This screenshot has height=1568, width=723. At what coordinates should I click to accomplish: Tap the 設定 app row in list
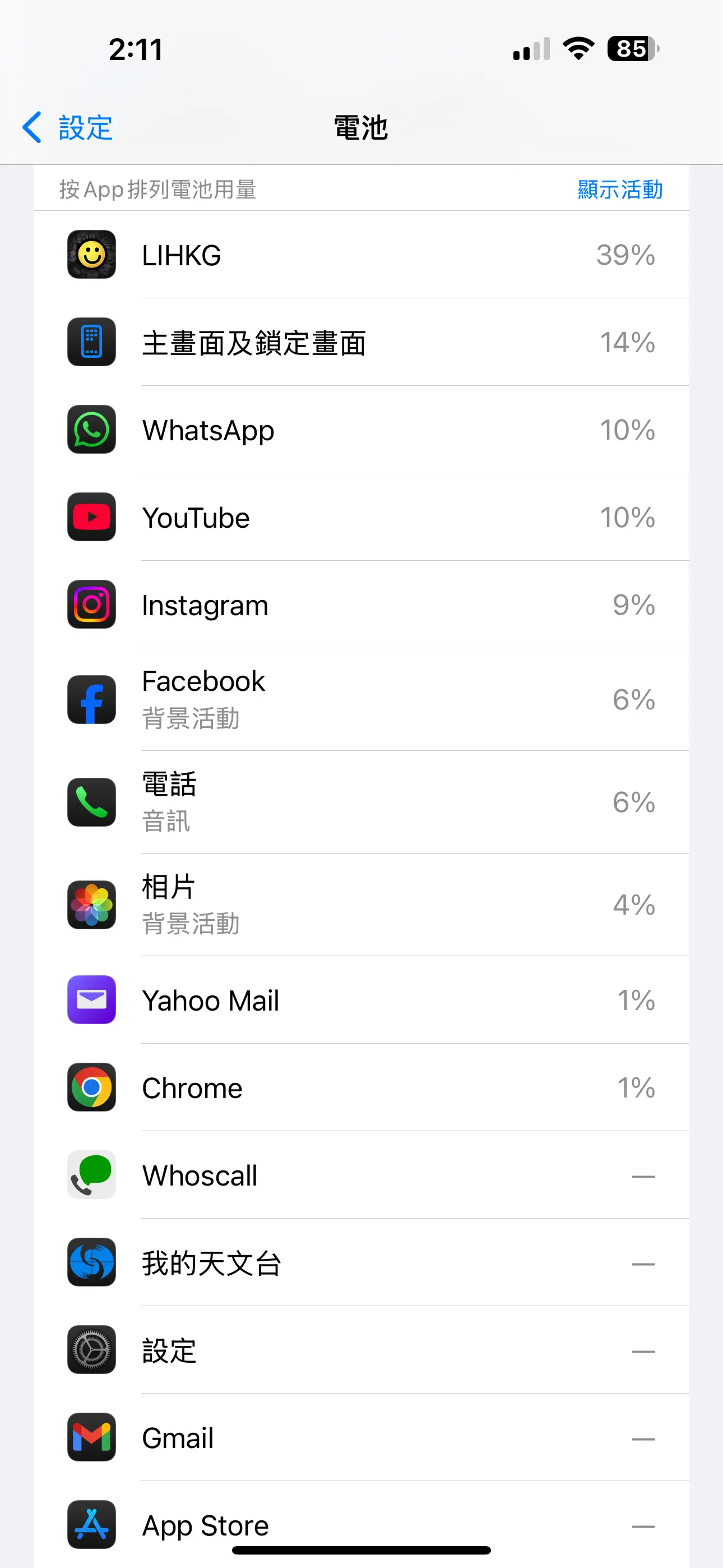[x=361, y=1350]
